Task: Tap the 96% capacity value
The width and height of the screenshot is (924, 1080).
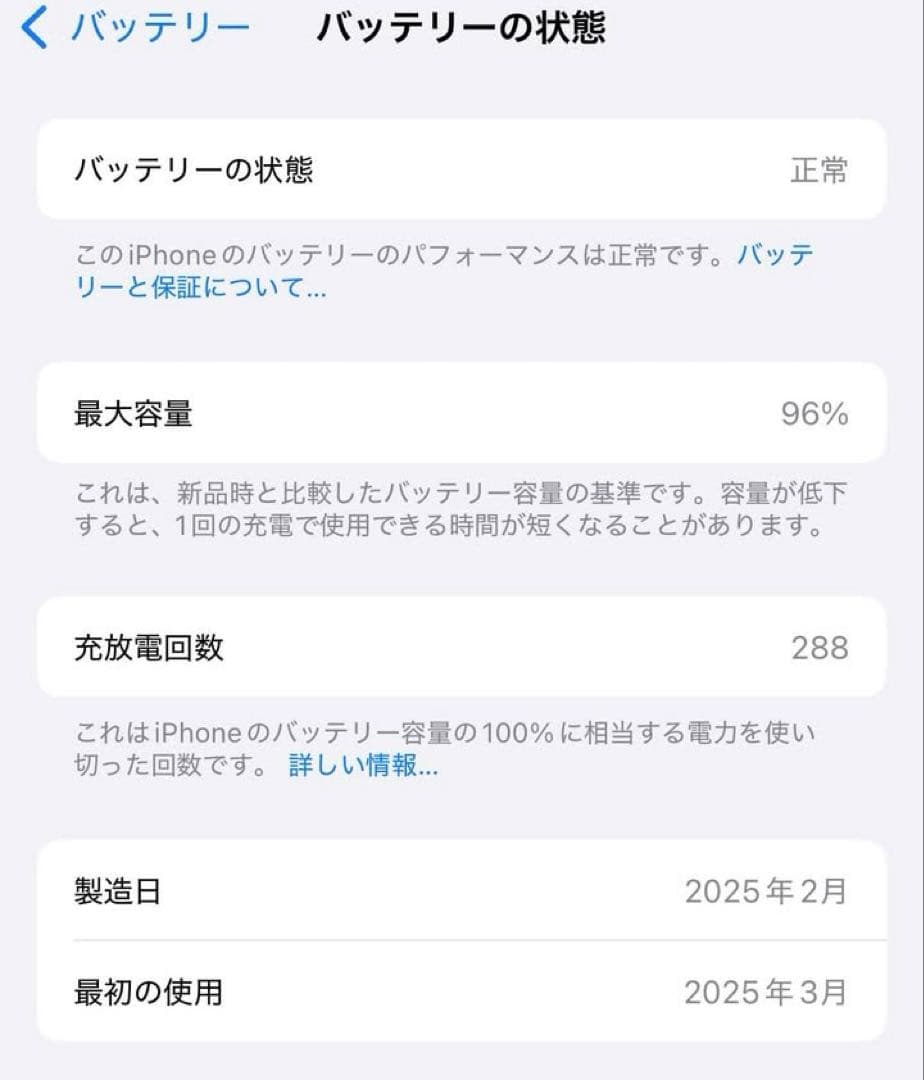Action: tap(816, 413)
